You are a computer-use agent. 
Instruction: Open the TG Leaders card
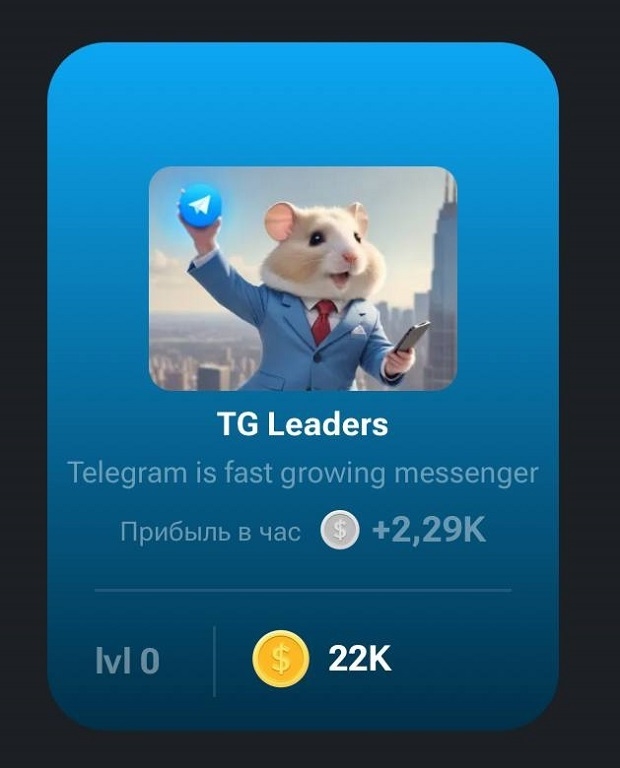[x=302, y=424]
